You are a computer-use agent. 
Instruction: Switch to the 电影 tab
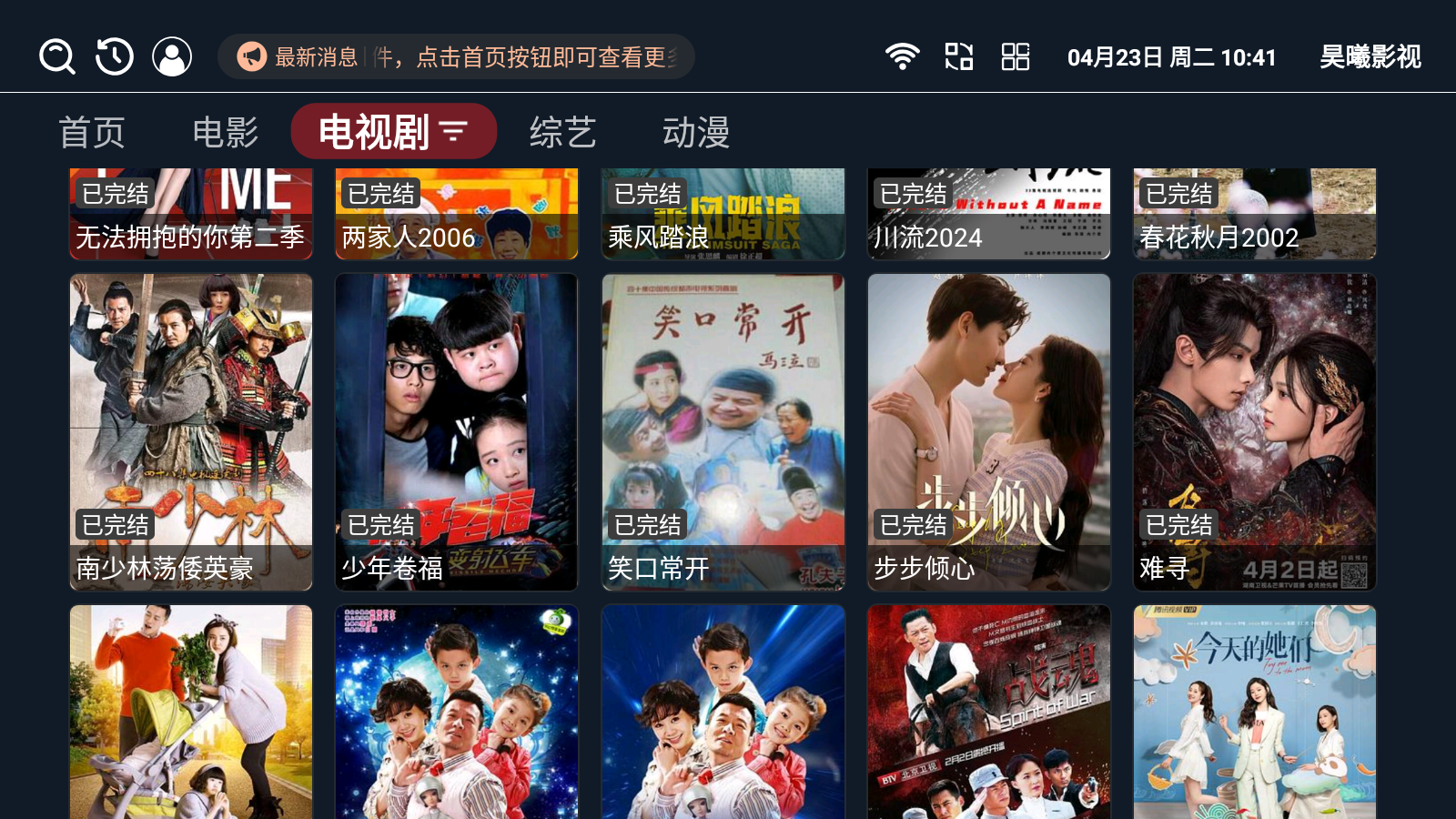[226, 132]
